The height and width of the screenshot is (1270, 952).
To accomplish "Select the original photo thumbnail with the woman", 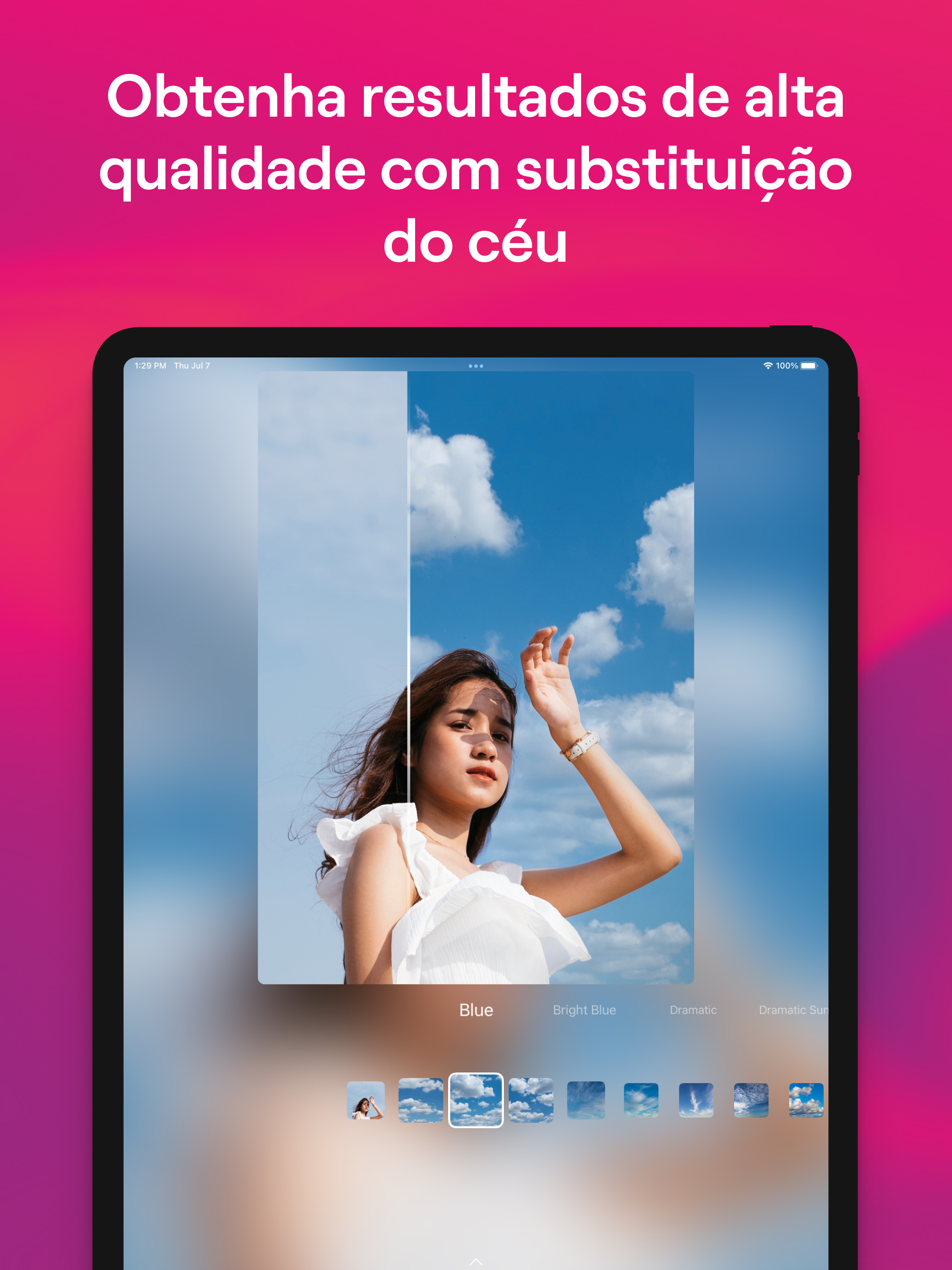I will click(x=366, y=1101).
